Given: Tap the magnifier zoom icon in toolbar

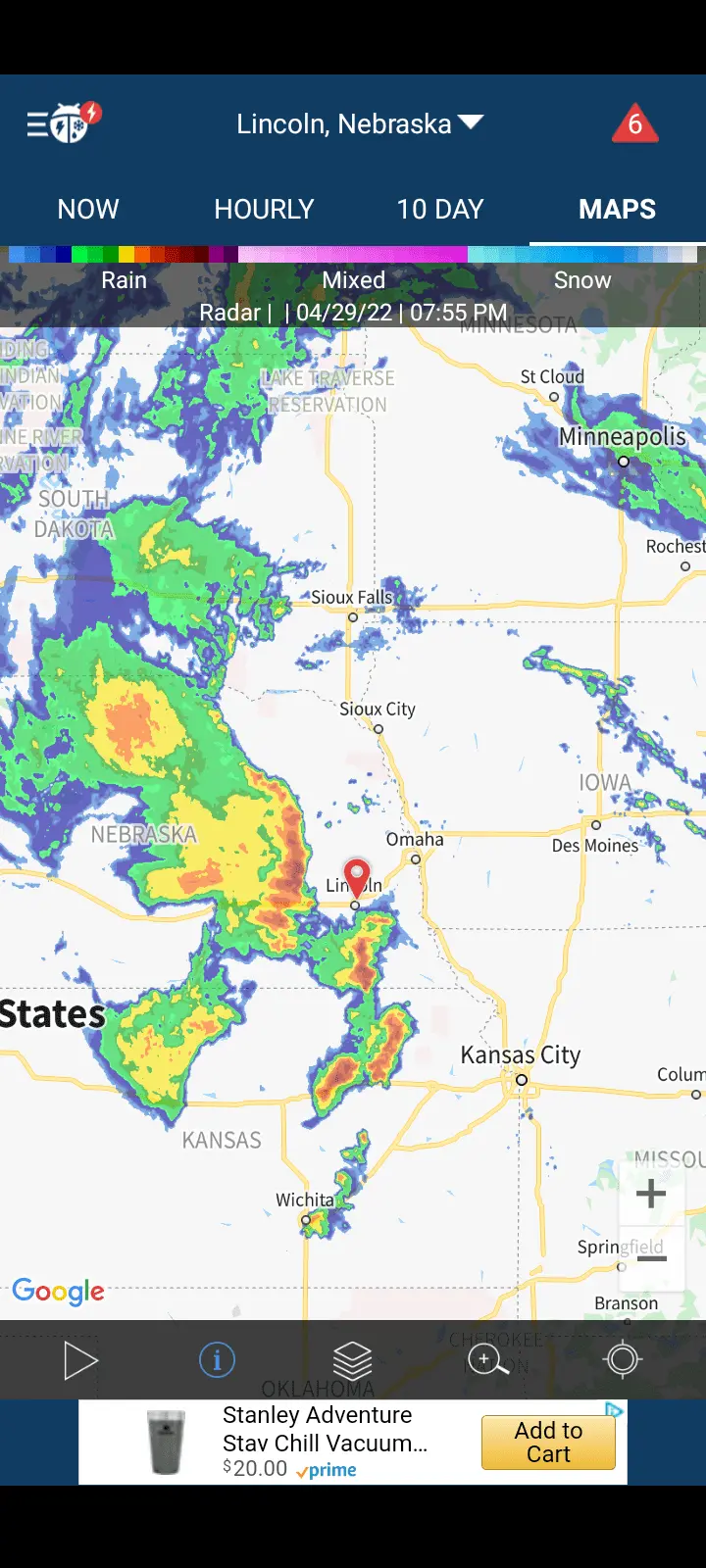Looking at the screenshot, I should click(487, 1360).
